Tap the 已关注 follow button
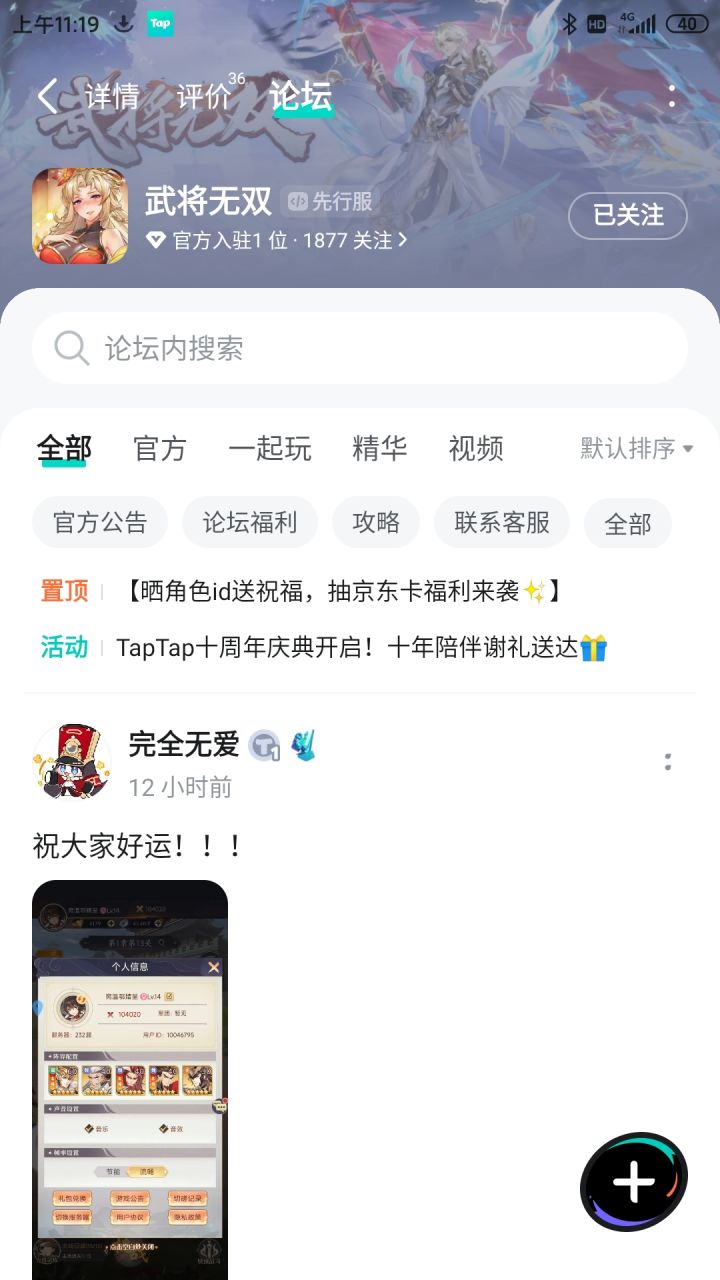This screenshot has width=720, height=1280. 628,216
